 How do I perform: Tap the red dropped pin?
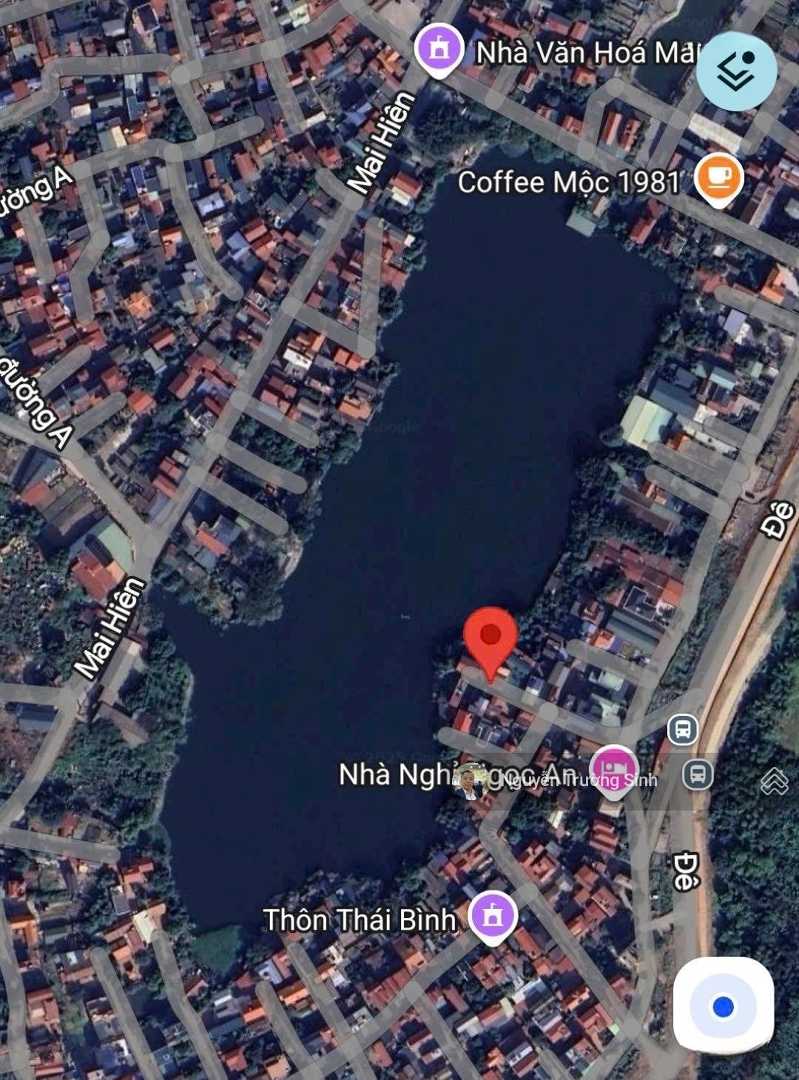tap(490, 640)
